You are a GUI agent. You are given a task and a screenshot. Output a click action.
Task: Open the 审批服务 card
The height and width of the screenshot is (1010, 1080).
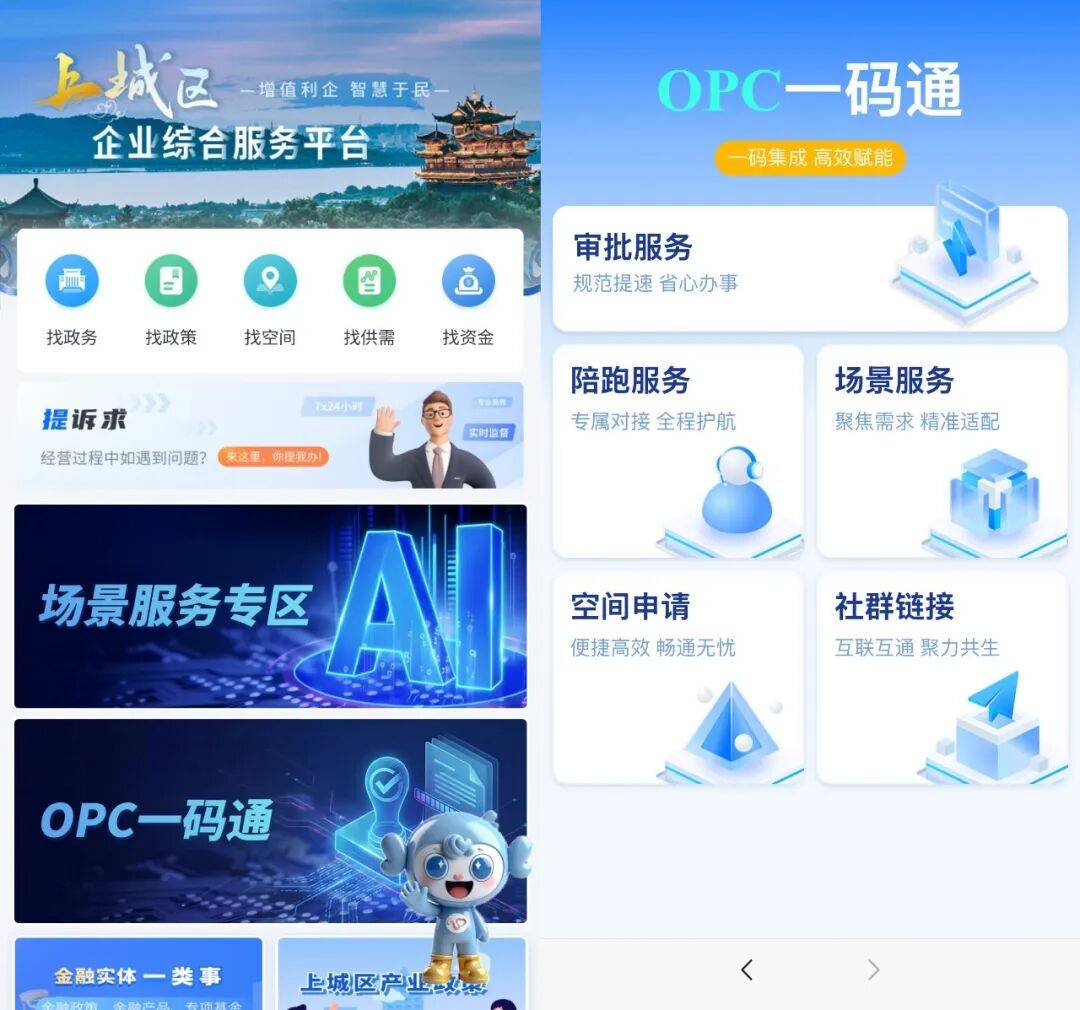click(x=810, y=268)
